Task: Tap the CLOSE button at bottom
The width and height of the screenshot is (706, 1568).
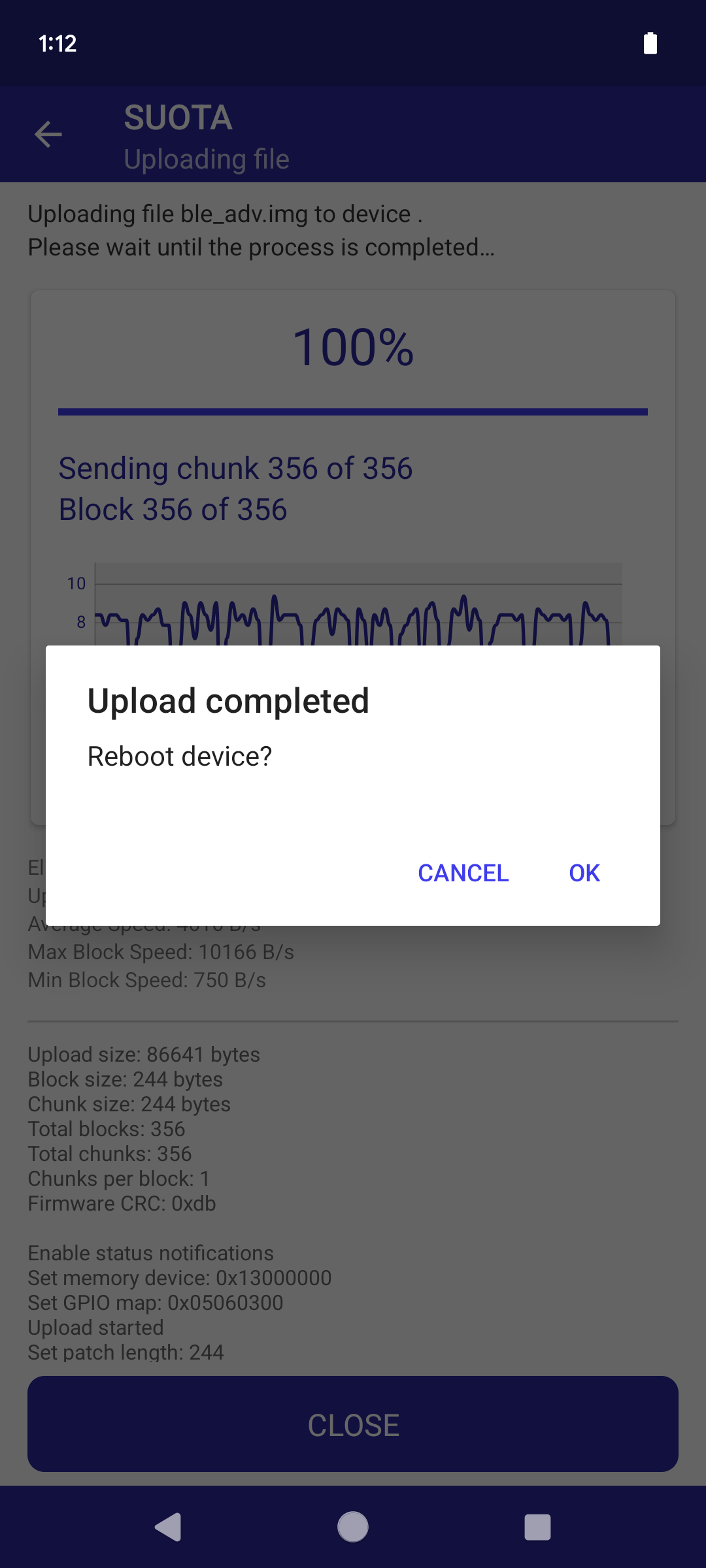Action: [353, 1424]
